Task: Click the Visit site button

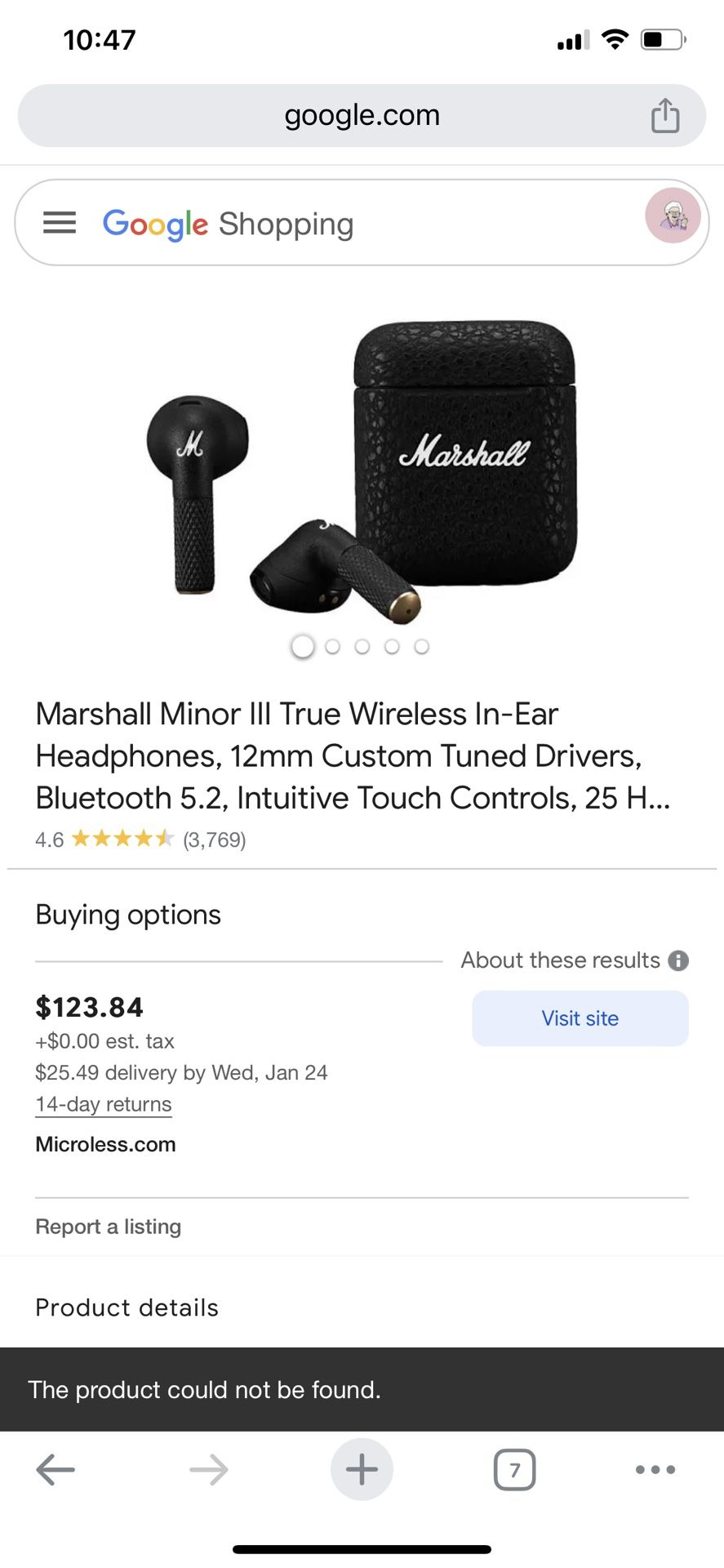Action: point(580,1018)
